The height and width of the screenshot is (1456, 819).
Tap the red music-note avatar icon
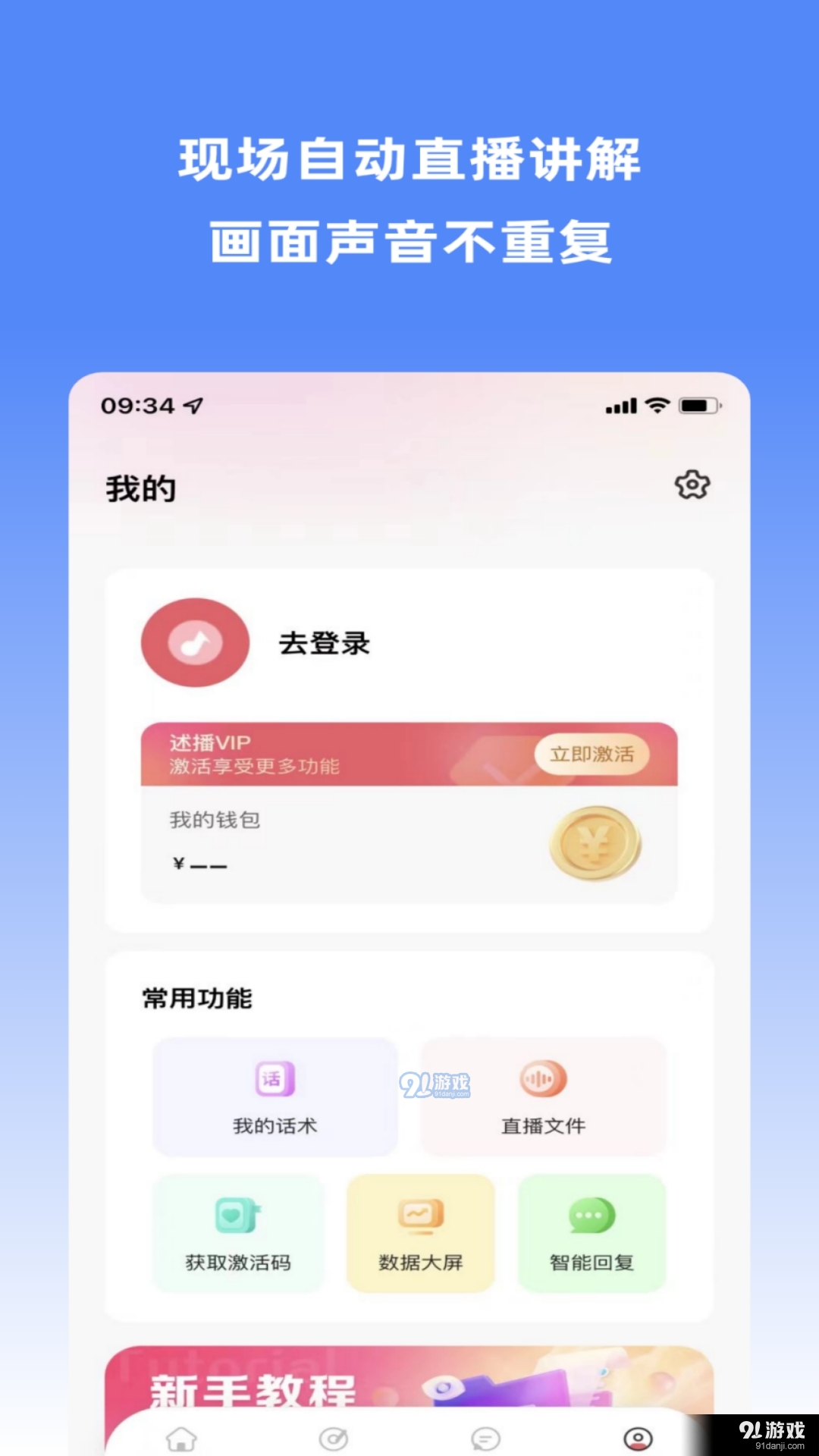(x=194, y=642)
